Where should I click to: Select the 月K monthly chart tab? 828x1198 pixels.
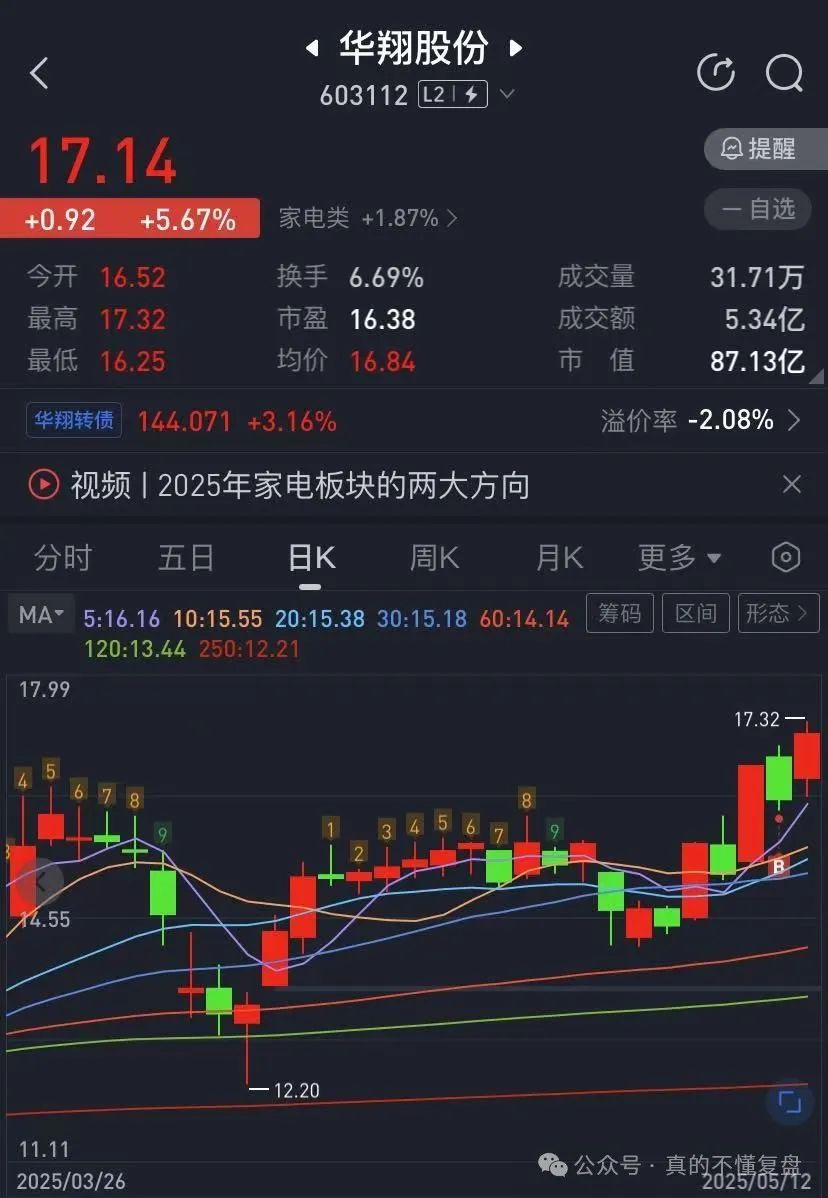pos(559,558)
